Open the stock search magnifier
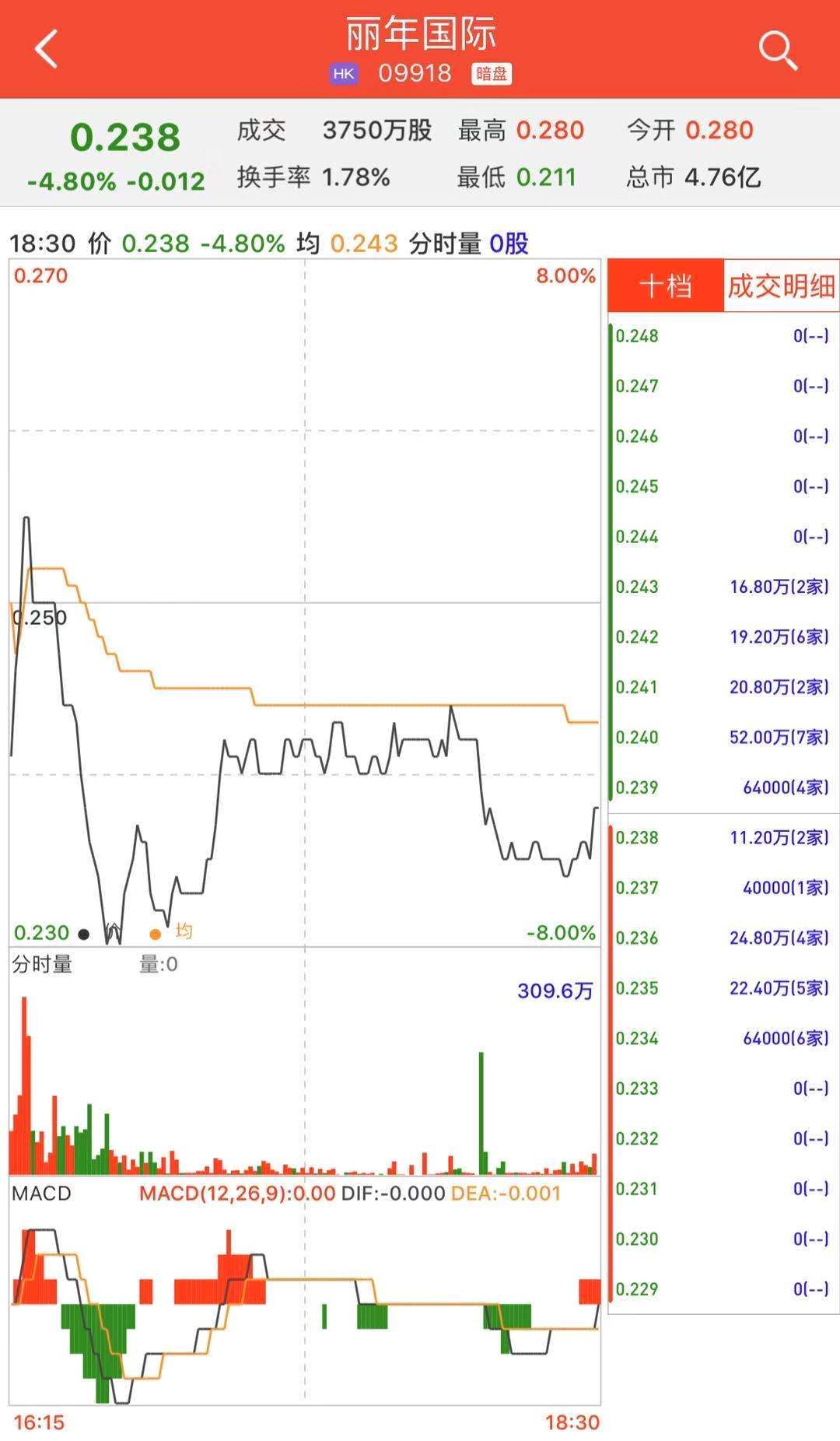The image size is (840, 1441). point(777,51)
